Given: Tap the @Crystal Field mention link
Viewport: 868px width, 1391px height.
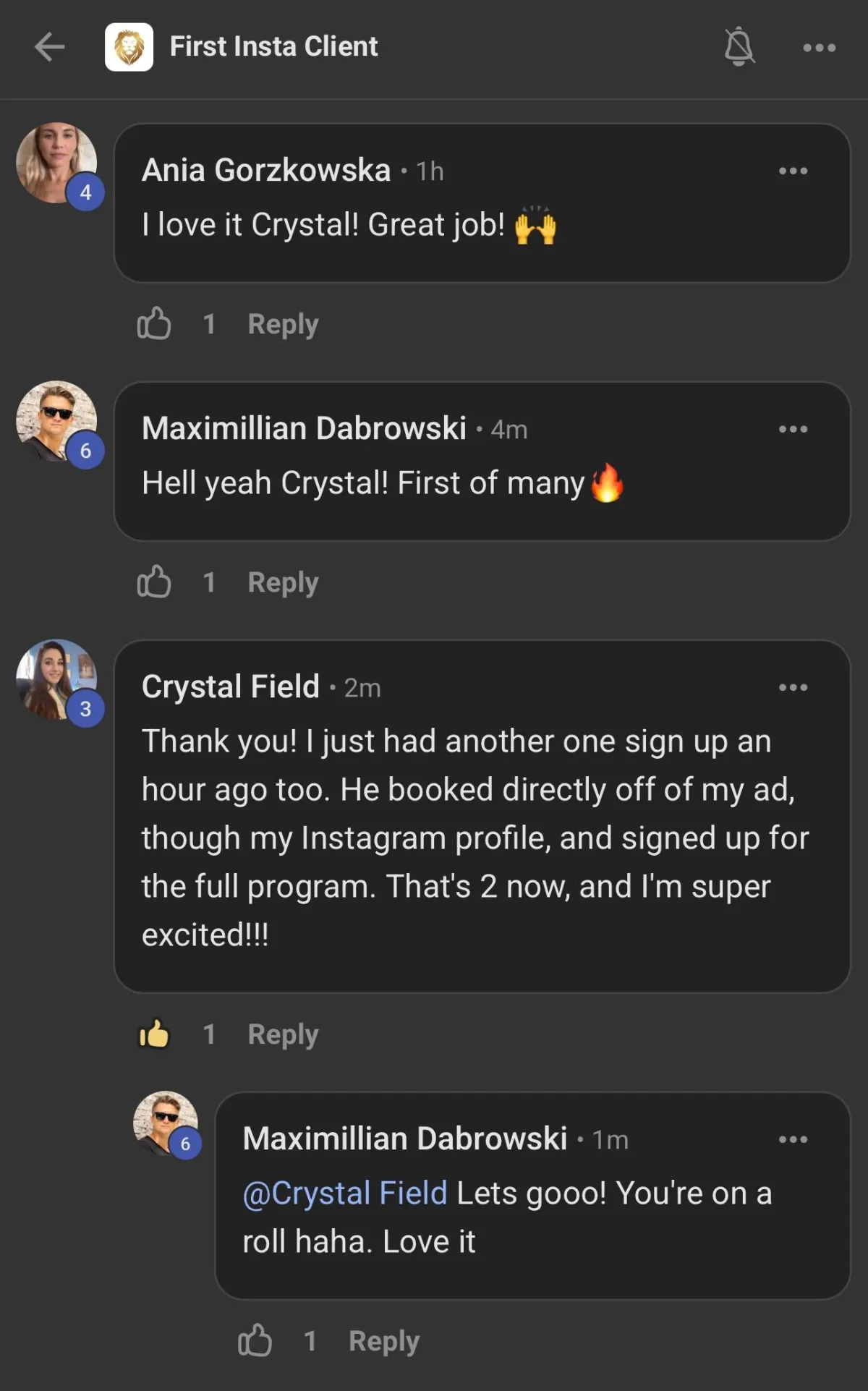Looking at the screenshot, I should [x=345, y=1194].
